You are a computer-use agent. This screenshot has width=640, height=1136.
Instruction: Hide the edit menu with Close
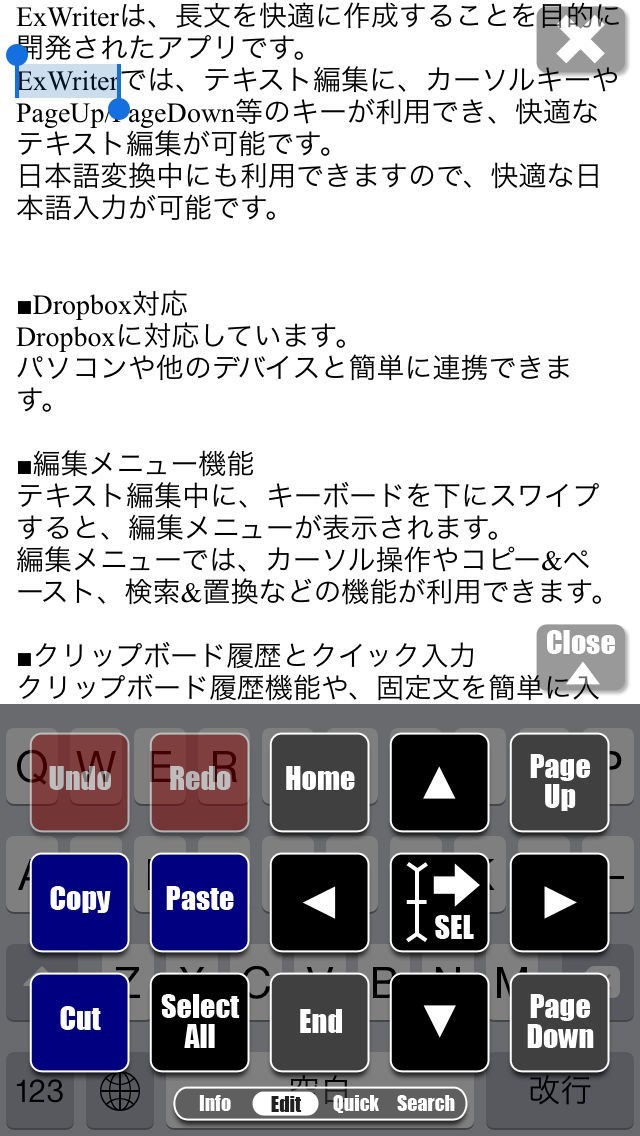pyautogui.click(x=581, y=657)
